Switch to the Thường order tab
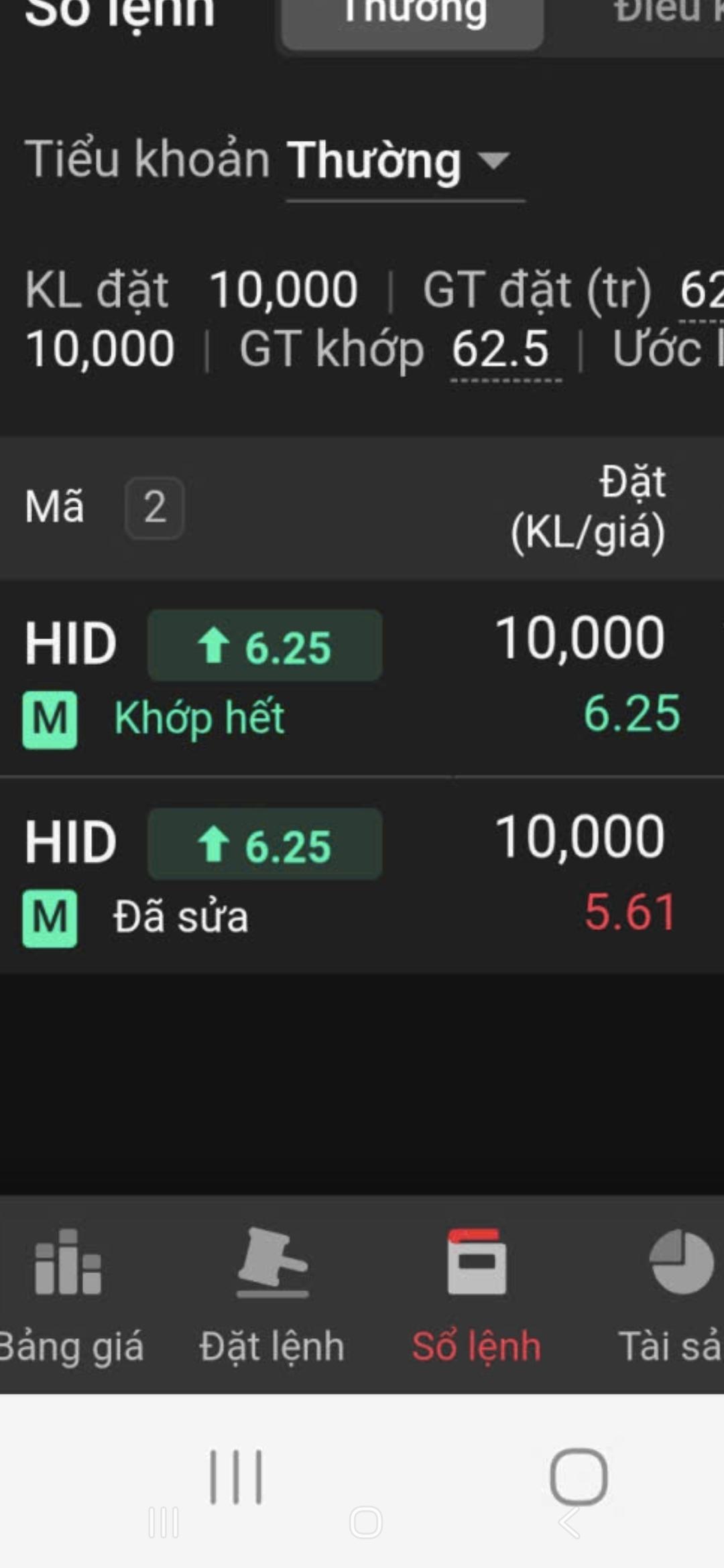 [412, 17]
